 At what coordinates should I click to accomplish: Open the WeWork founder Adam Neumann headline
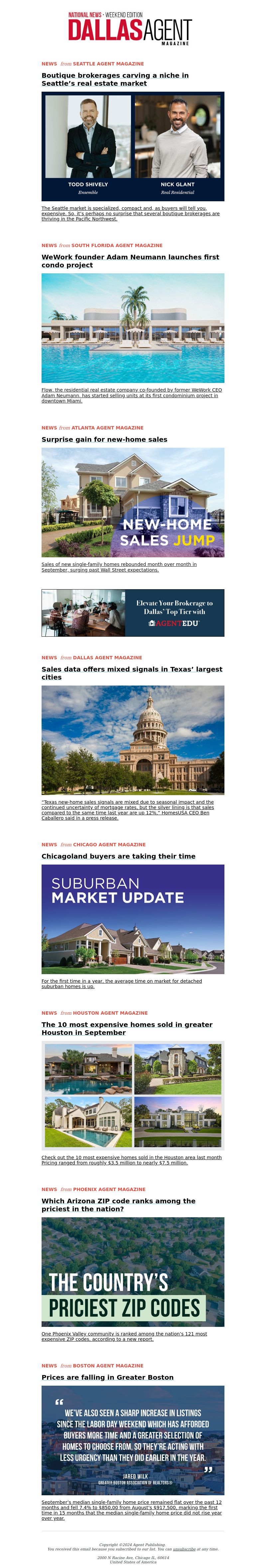click(x=130, y=260)
